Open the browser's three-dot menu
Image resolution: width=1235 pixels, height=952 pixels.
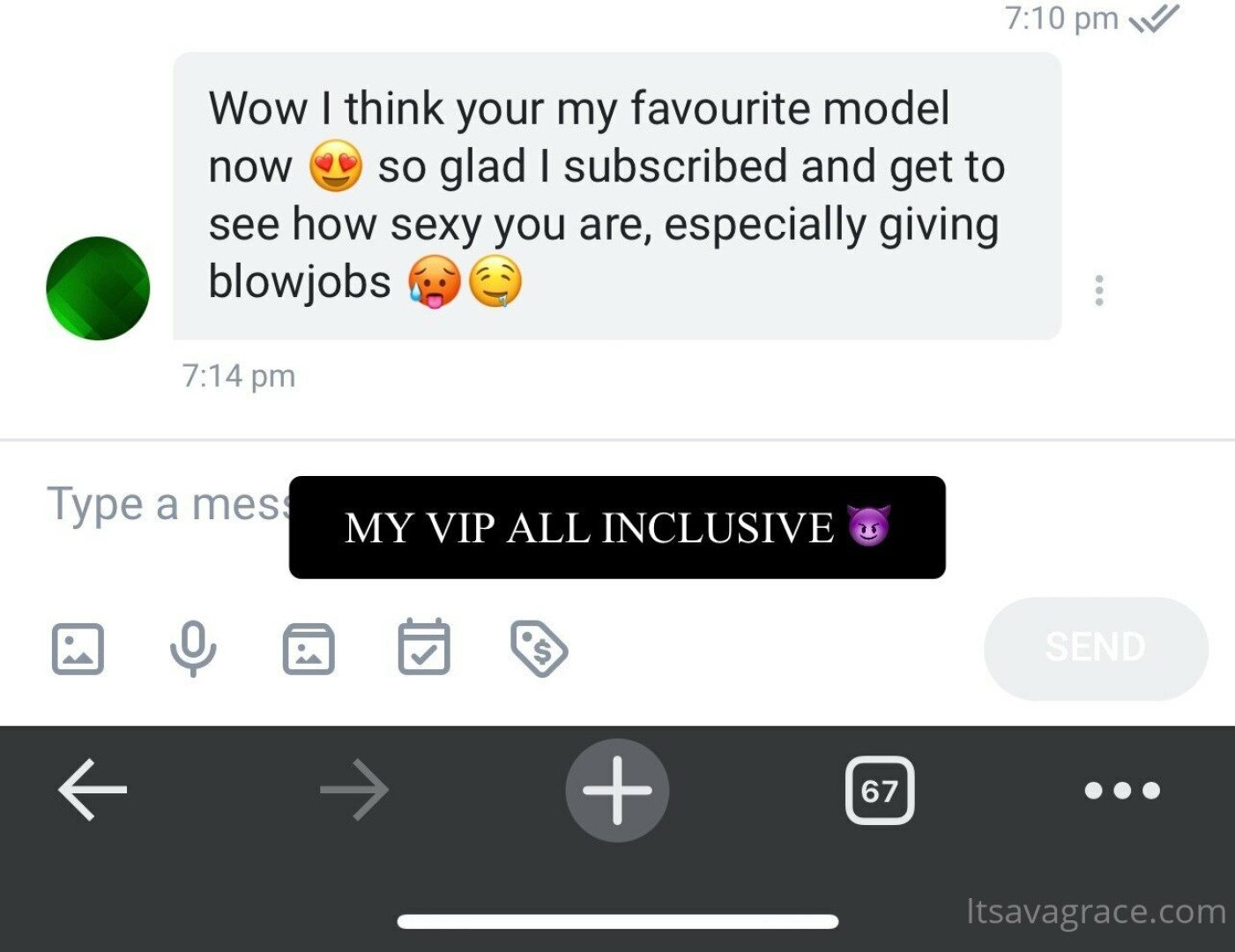[x=1122, y=790]
